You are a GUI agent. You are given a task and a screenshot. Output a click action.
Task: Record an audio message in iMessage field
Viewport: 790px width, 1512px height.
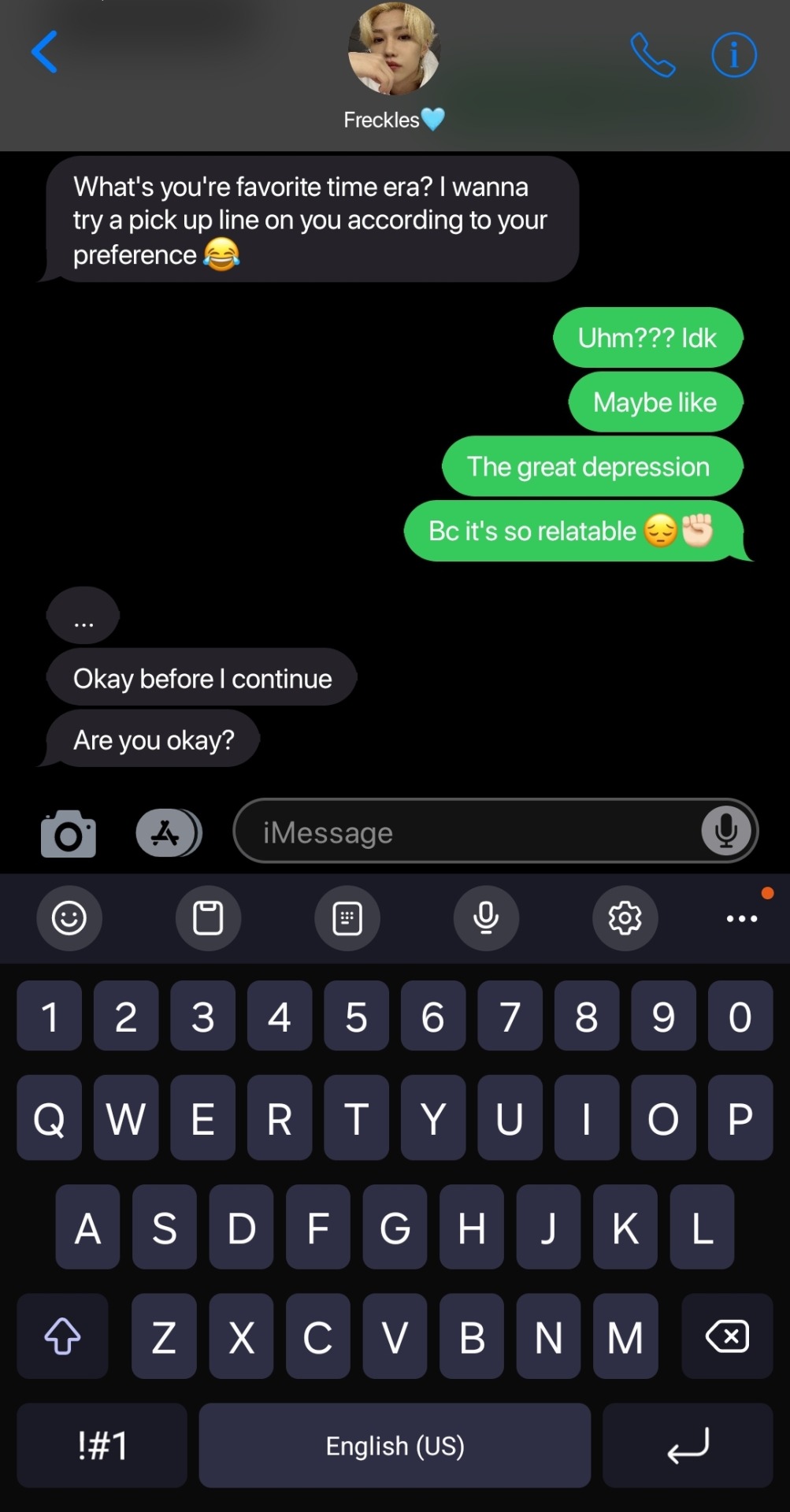tap(725, 831)
